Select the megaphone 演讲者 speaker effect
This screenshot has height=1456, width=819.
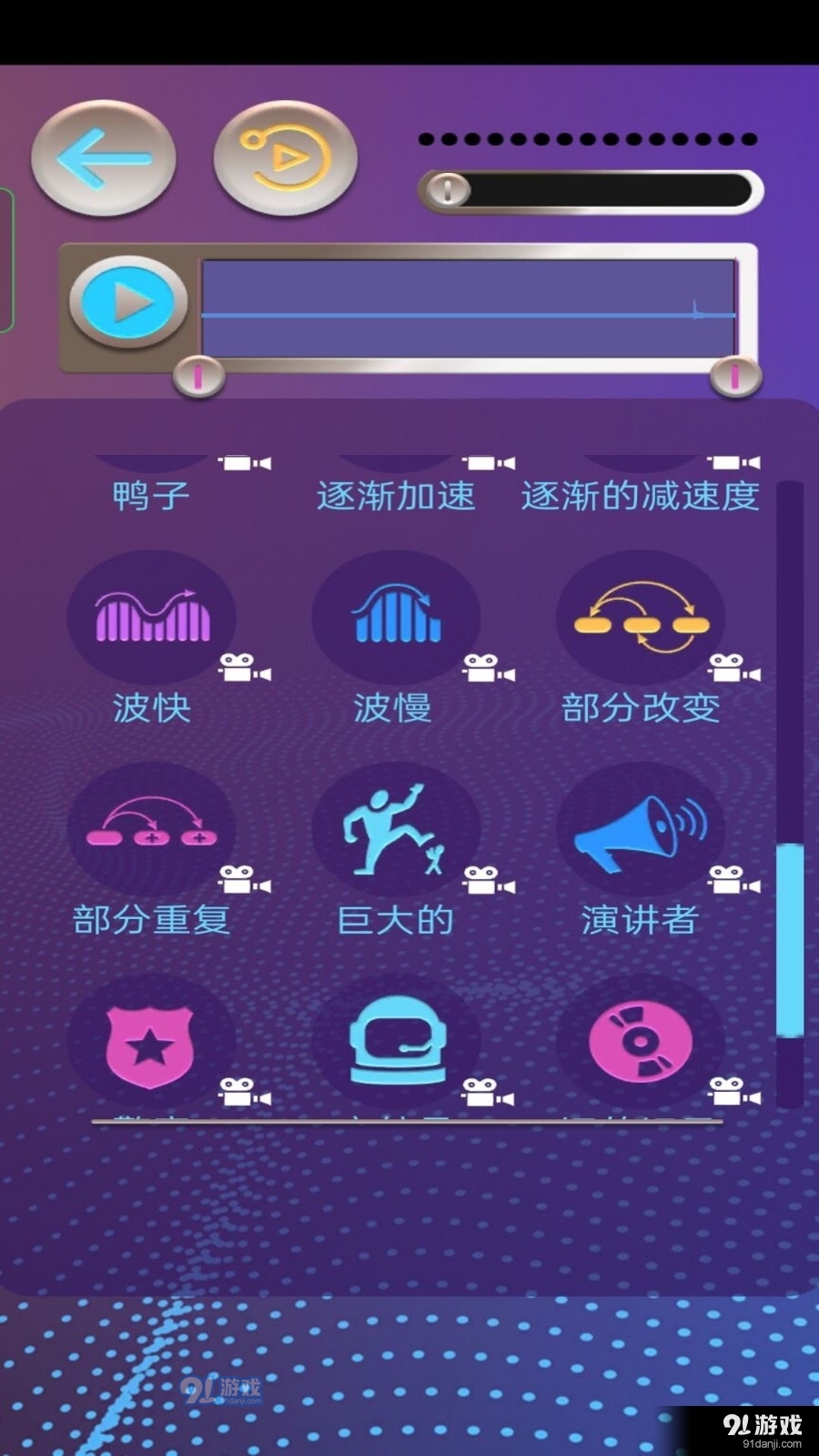pyautogui.click(x=641, y=828)
